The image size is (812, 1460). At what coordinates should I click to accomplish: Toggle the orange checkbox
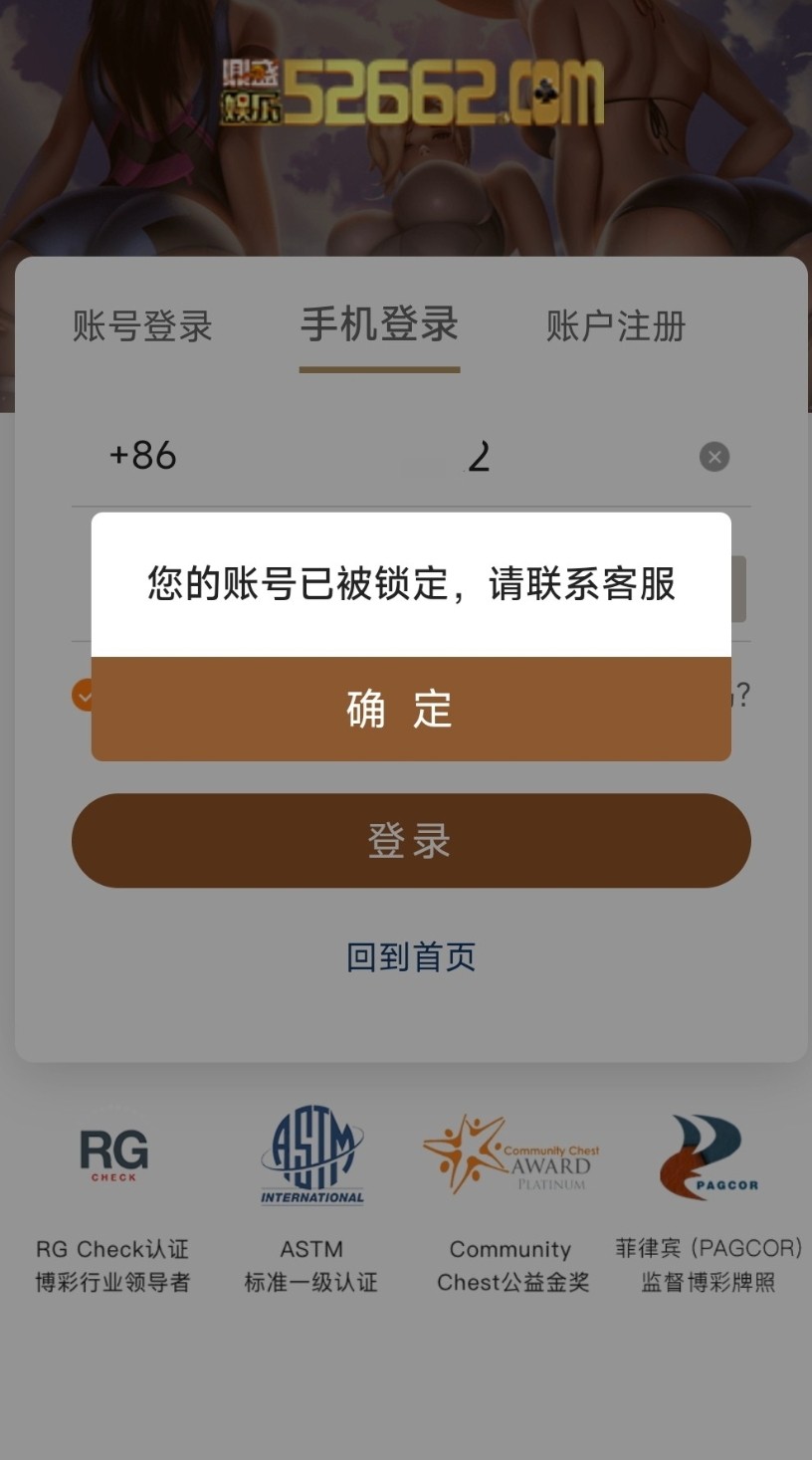(82, 695)
